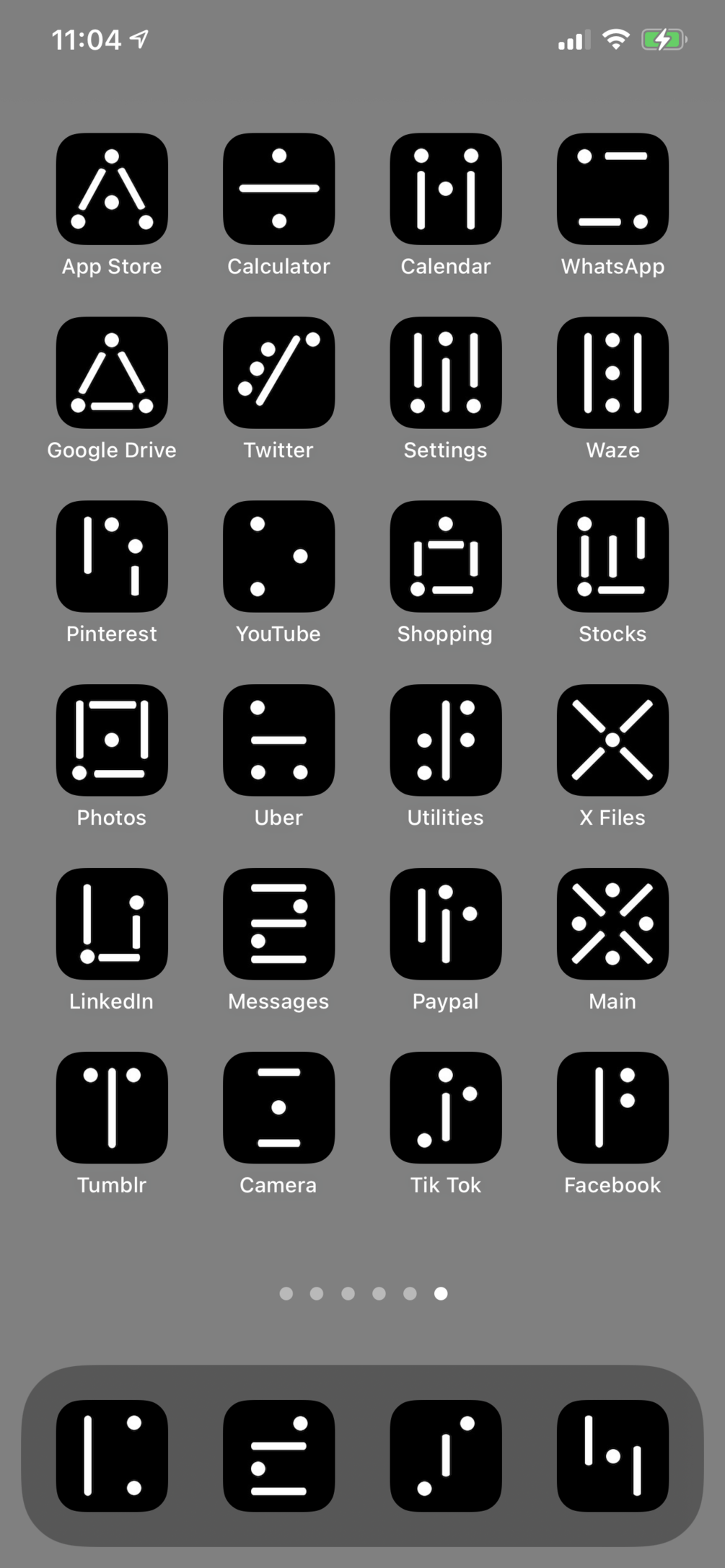Image resolution: width=725 pixels, height=1568 pixels.
Task: Open the Tik Tok app
Action: click(x=446, y=1108)
